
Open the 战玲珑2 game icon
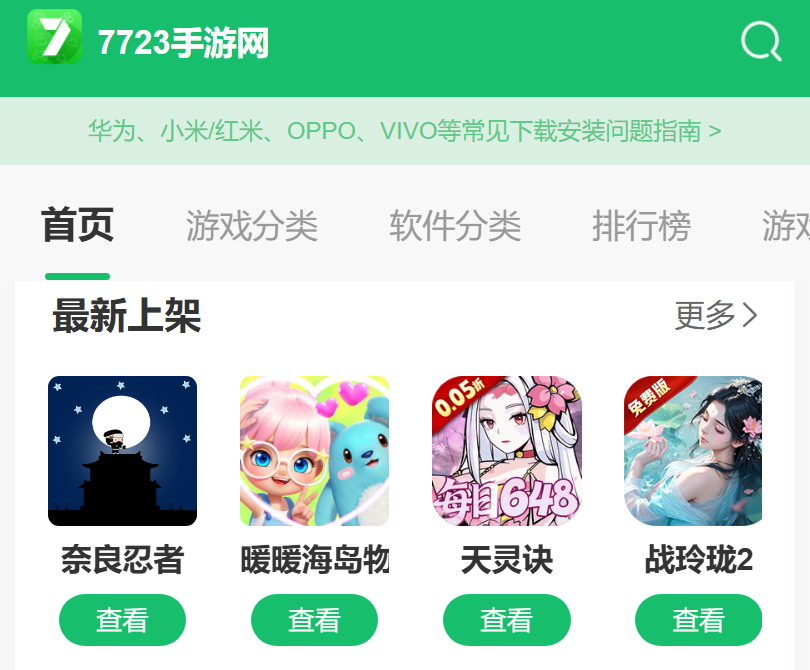tap(693, 451)
